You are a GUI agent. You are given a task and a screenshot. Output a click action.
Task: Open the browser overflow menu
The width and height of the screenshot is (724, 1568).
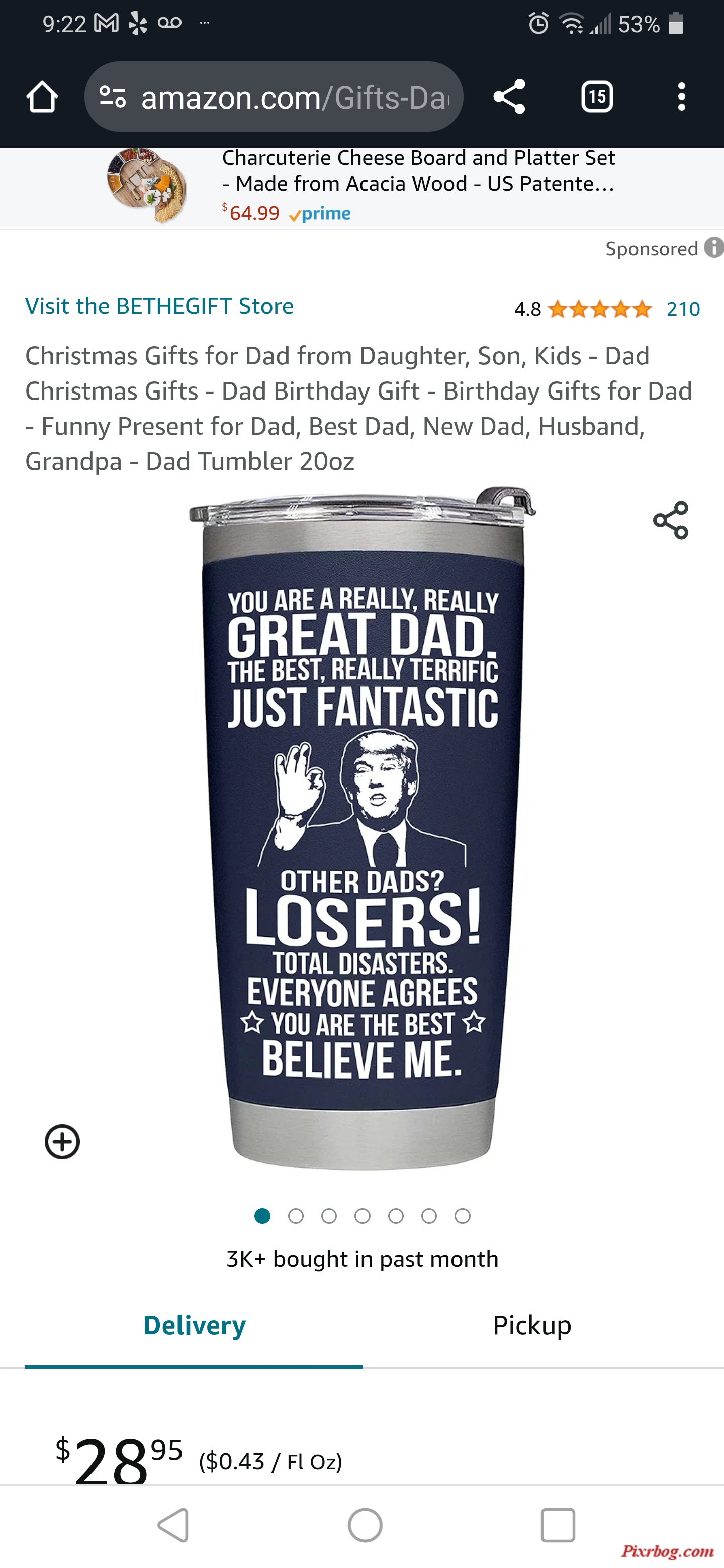[681, 97]
